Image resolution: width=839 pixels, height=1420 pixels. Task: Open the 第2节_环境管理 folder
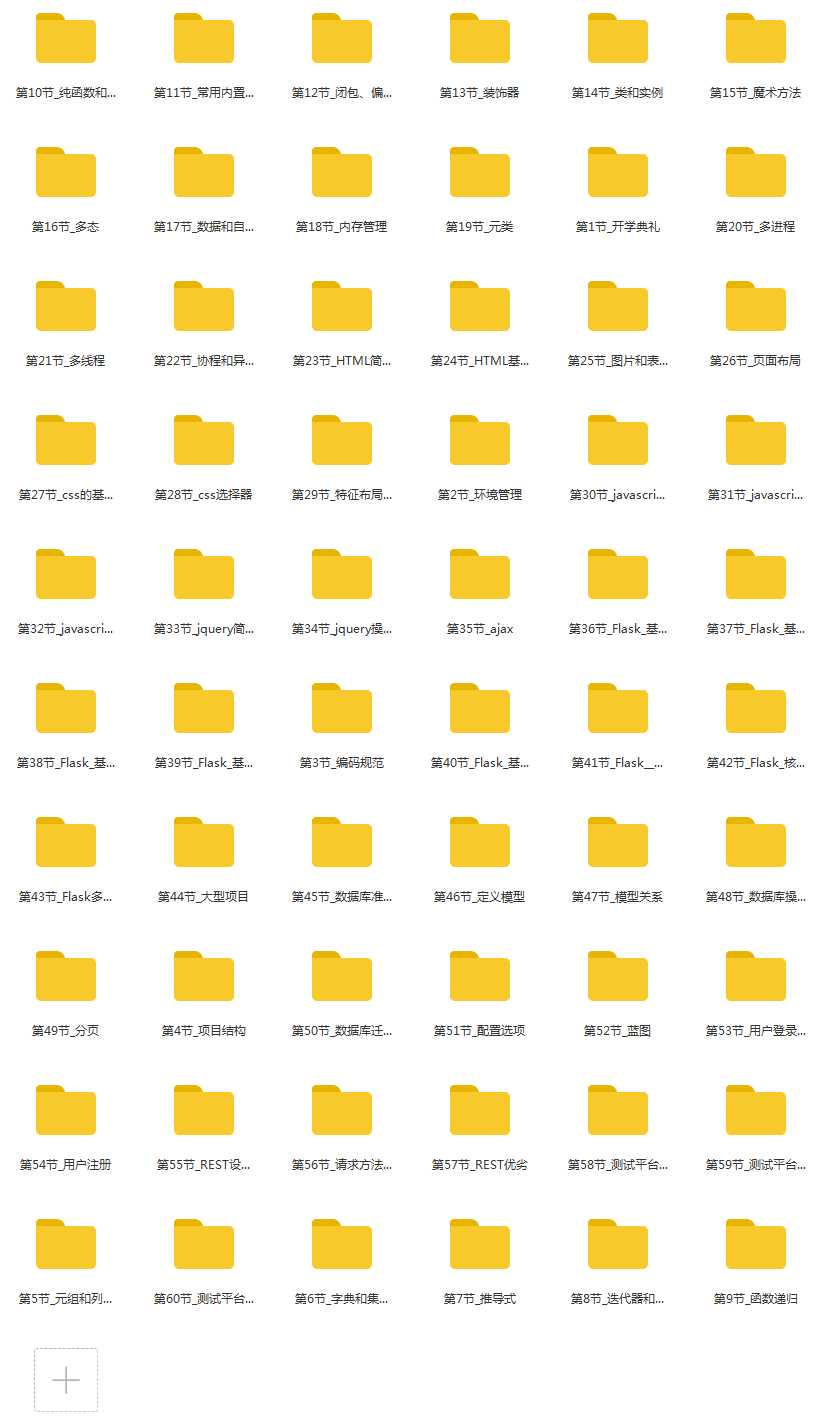(480, 442)
